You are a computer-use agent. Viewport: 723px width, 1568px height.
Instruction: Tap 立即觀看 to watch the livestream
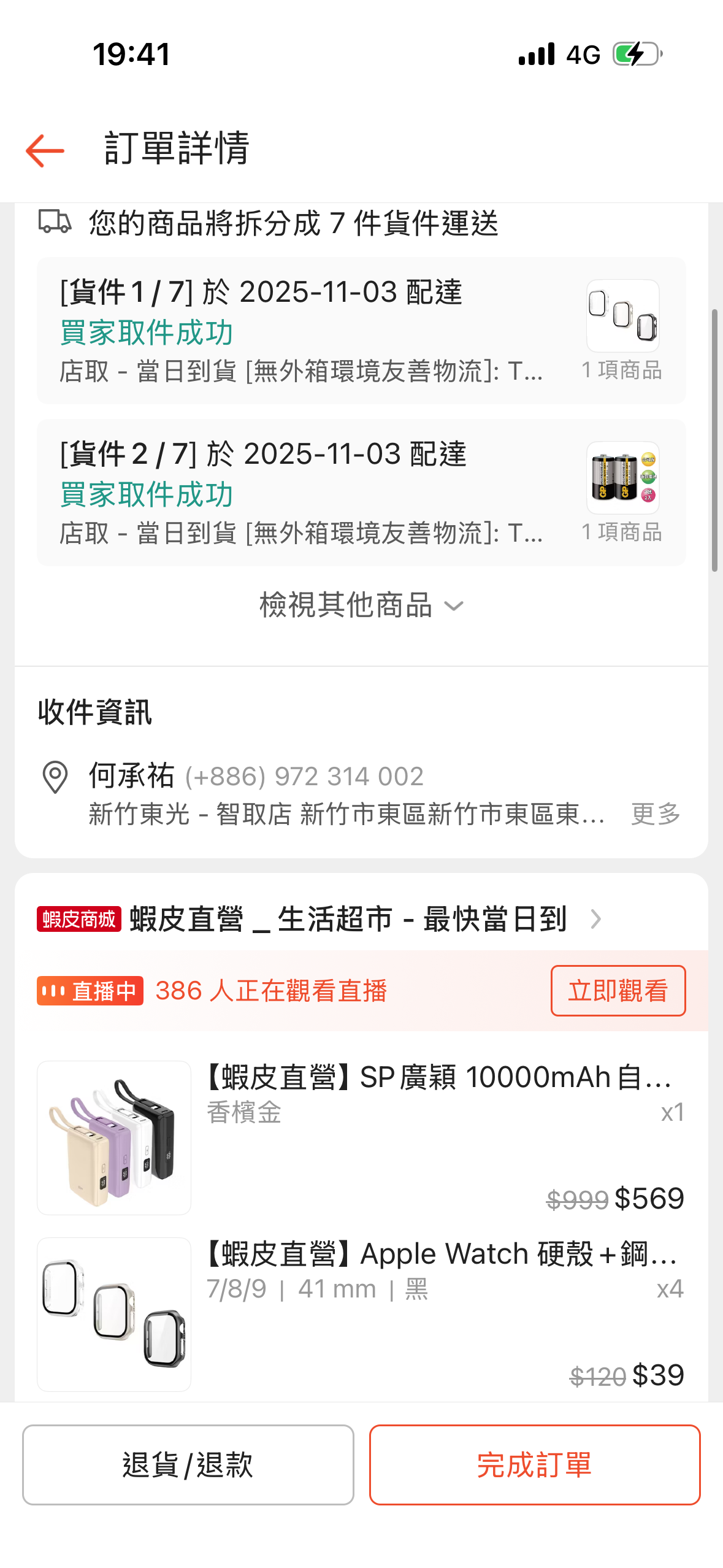618,991
